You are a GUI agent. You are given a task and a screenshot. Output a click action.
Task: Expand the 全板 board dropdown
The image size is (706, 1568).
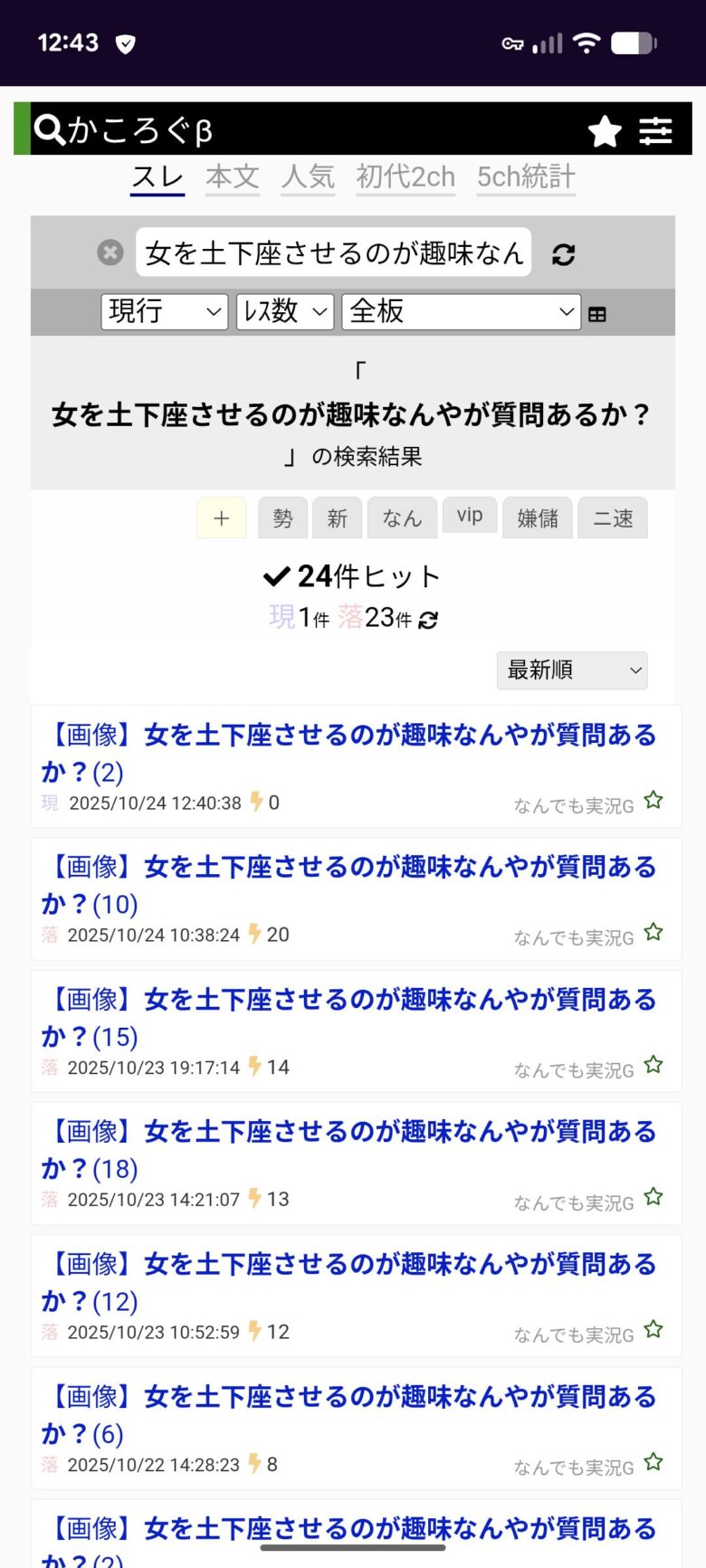461,311
